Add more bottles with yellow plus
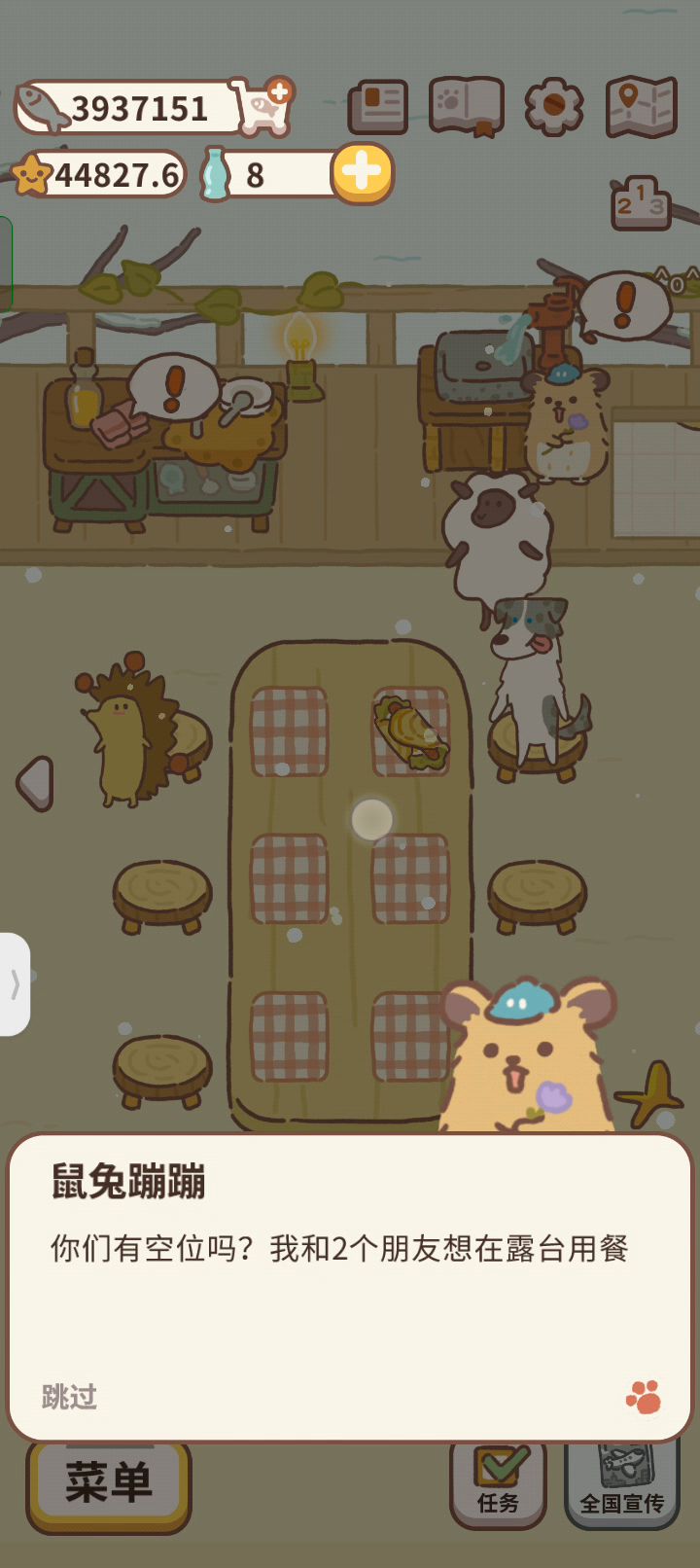Viewport: 700px width, 1568px height. [362, 173]
